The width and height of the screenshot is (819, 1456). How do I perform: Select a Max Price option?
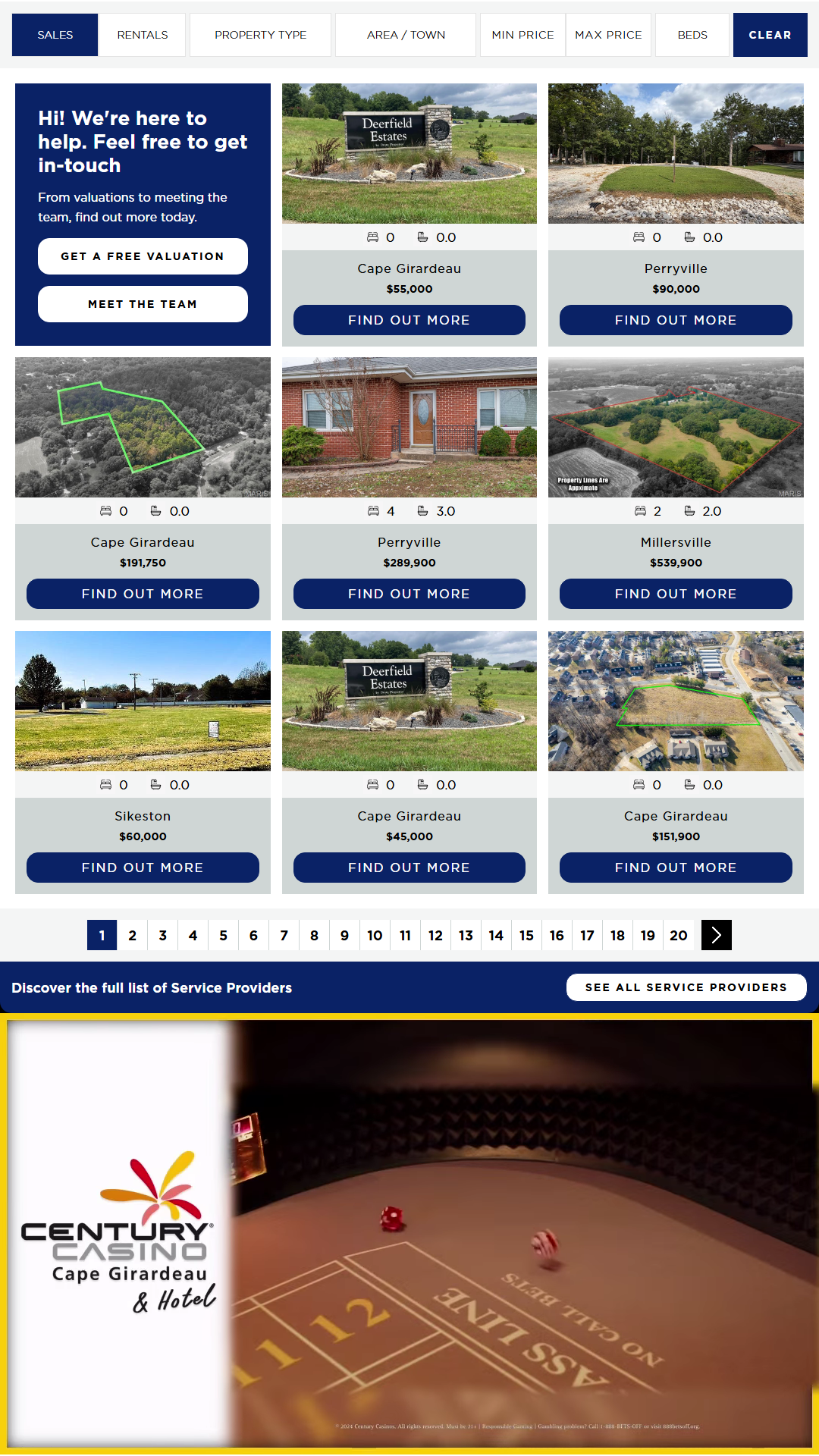608,35
